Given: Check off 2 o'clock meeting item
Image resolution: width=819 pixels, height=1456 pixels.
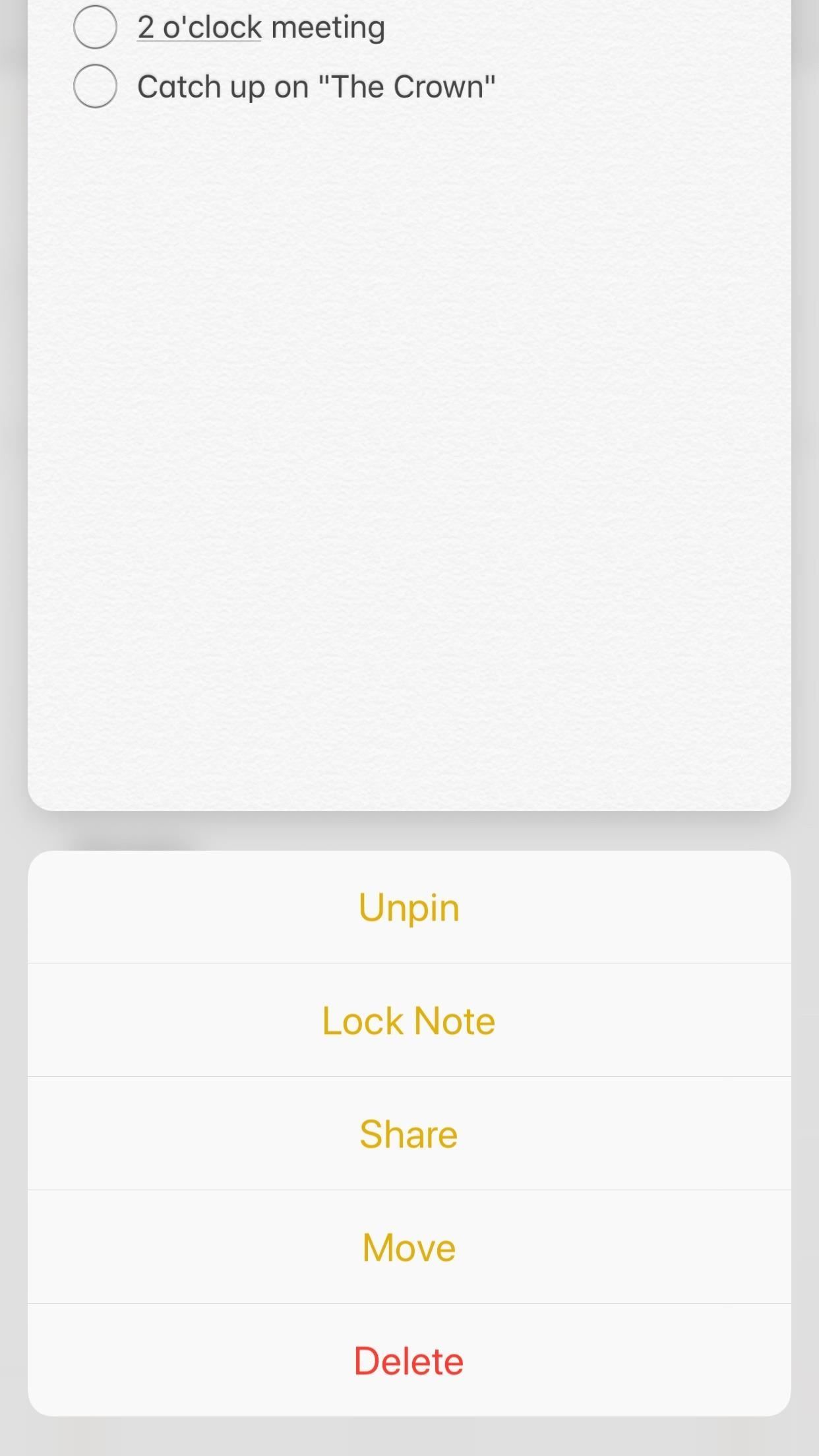Looking at the screenshot, I should pos(96,27).
